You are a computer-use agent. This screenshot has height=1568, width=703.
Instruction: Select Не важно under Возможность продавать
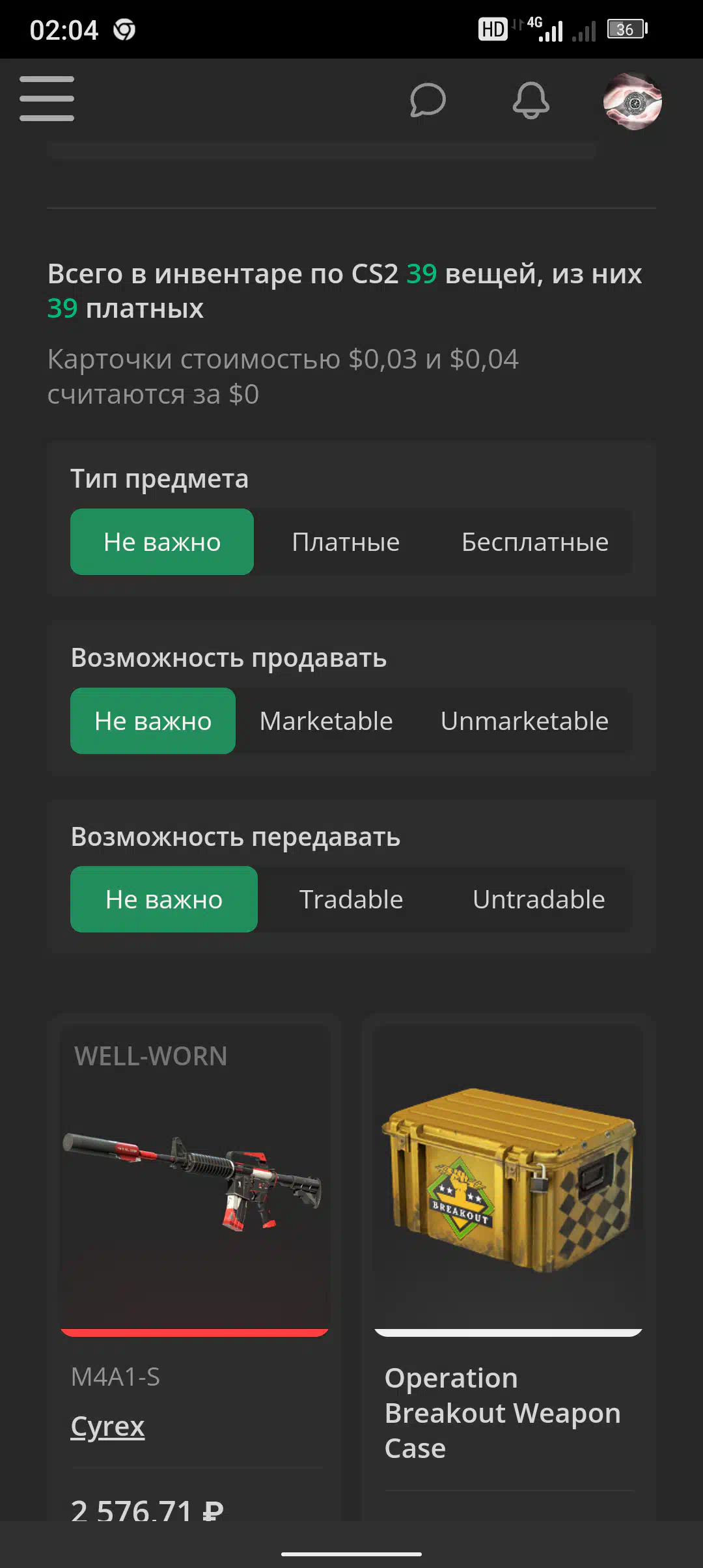(x=153, y=721)
